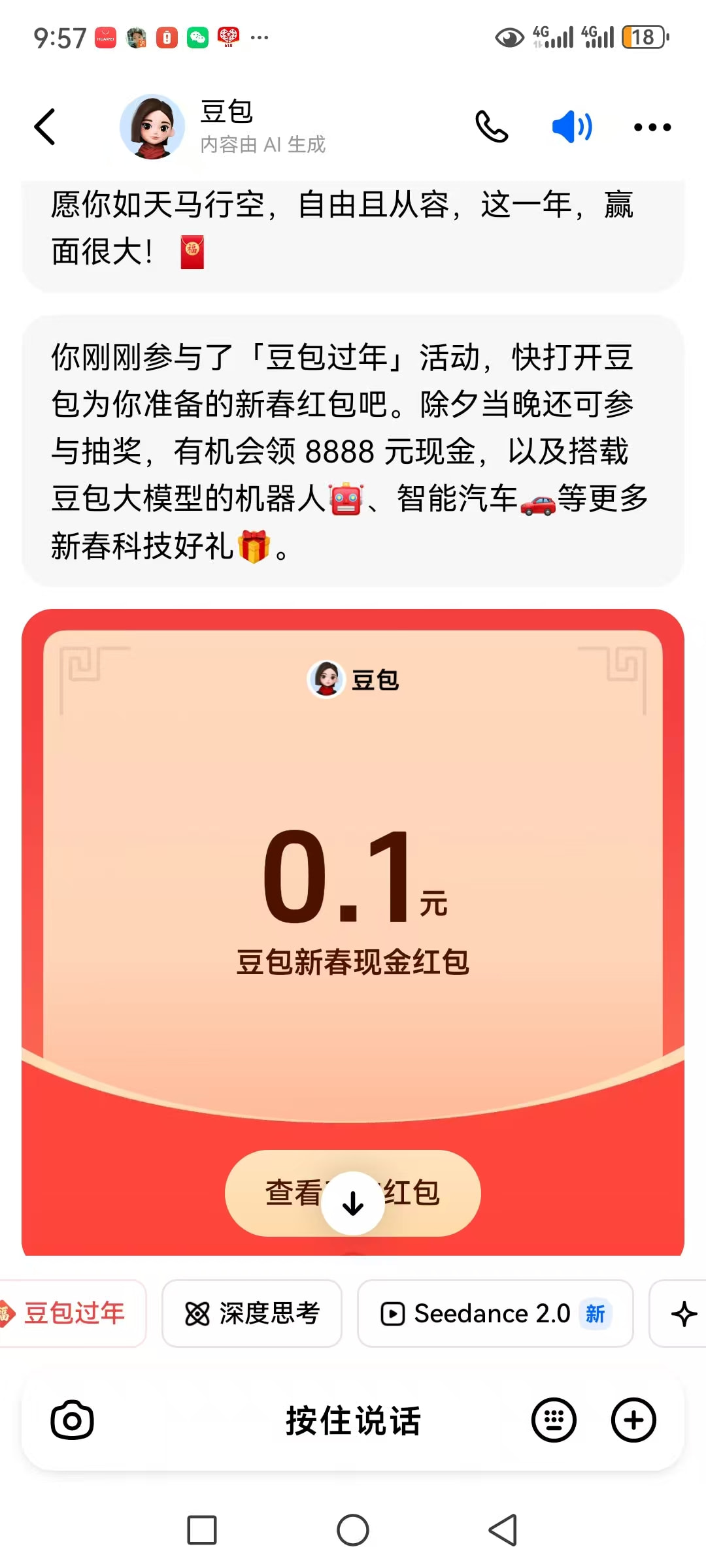The height and width of the screenshot is (1568, 706).
Task: Enable the 深度思考 chip
Action: point(252,1313)
